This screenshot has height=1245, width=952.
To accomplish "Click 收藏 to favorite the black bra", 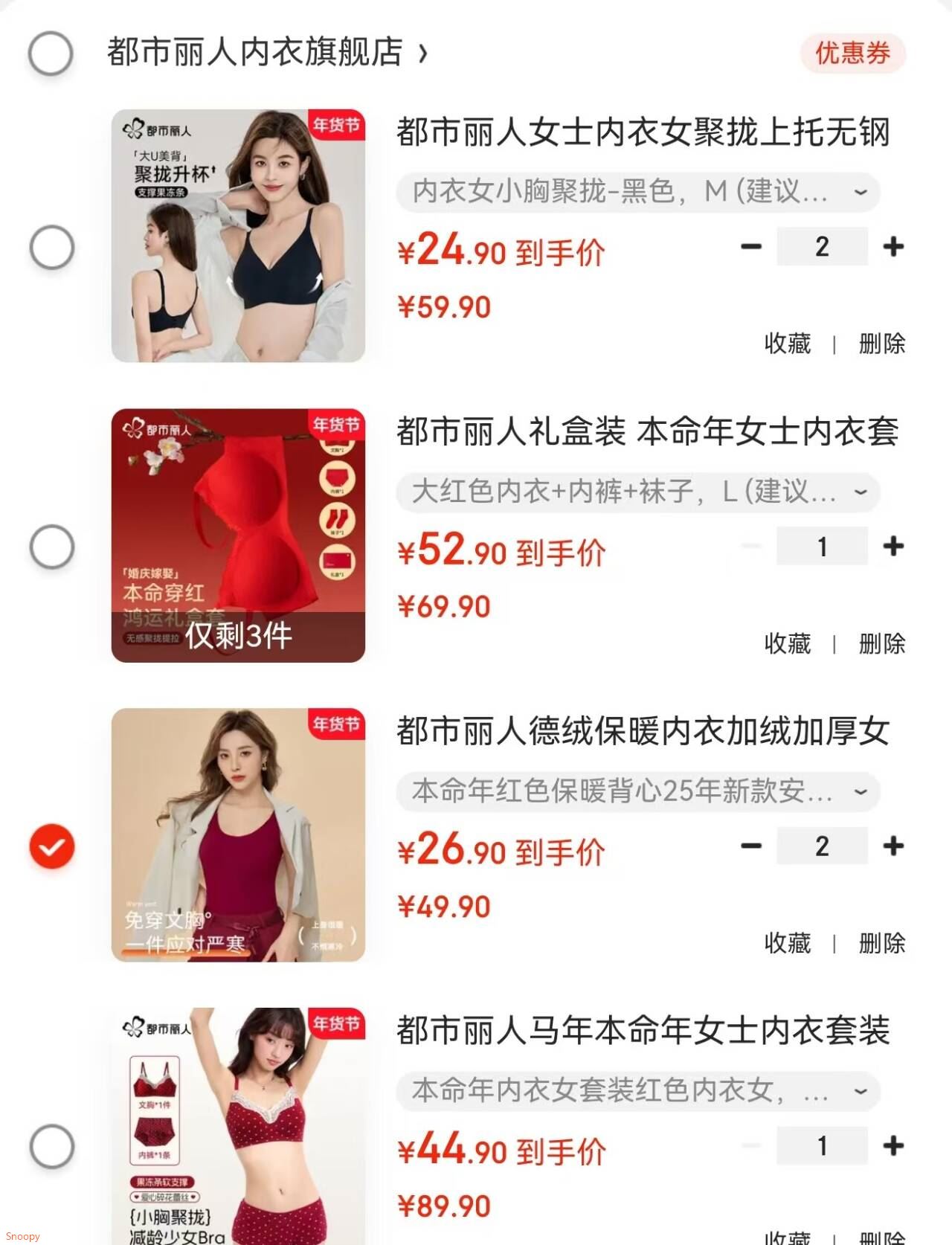I will coord(788,344).
